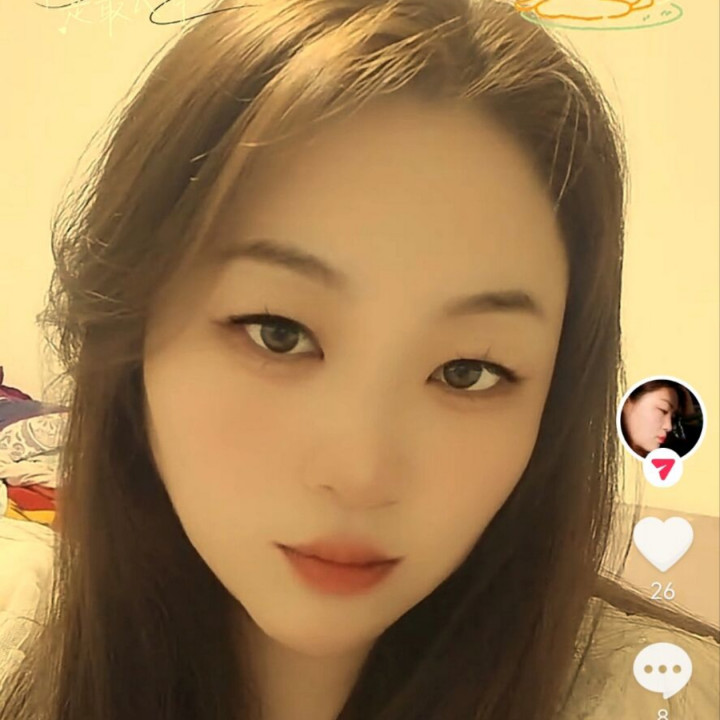The height and width of the screenshot is (720, 720).
Task: Tap the red arrow badge under avatar
Action: 662,467
